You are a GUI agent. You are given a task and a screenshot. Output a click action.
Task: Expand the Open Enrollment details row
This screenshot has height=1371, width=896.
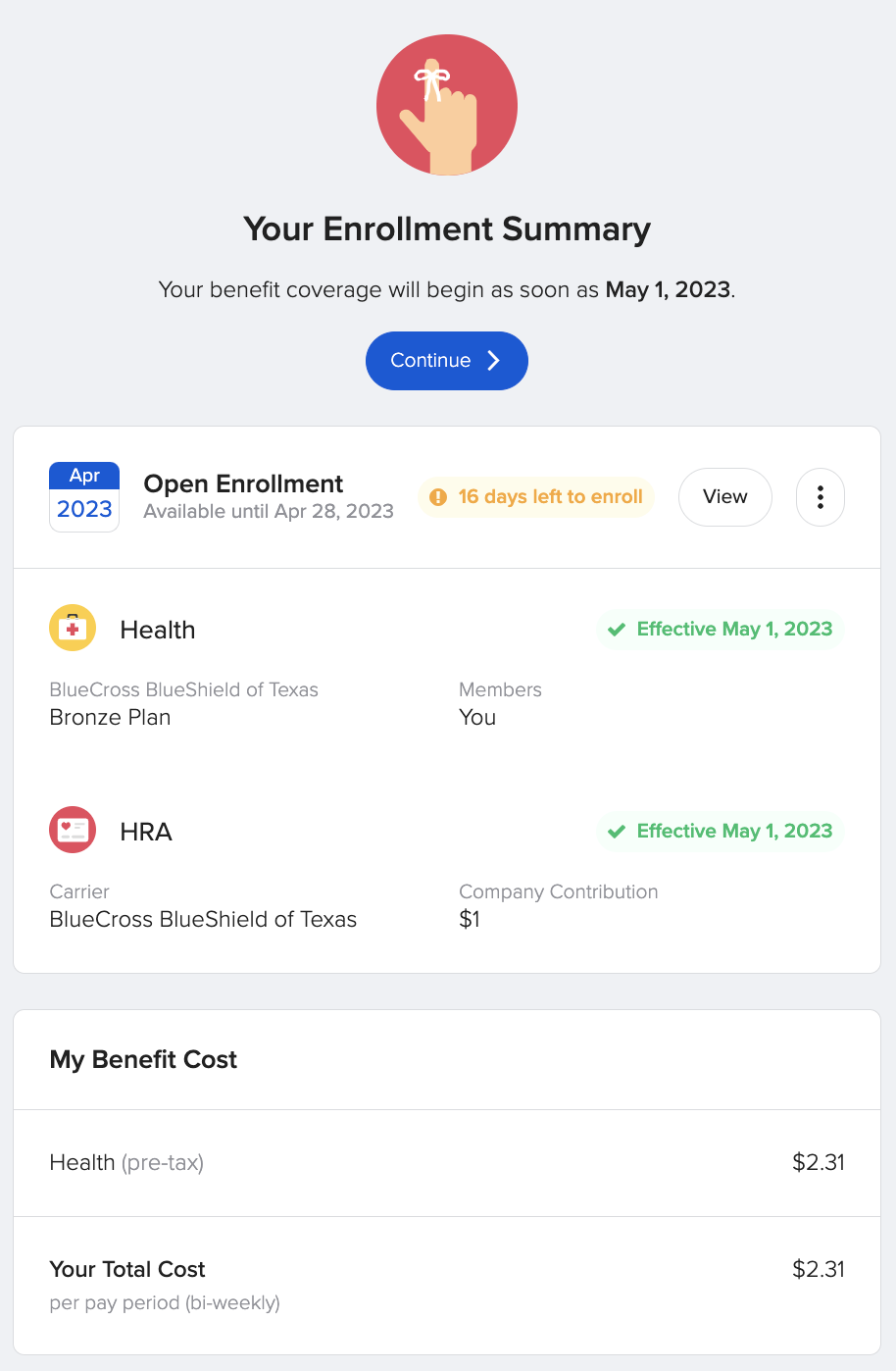click(x=243, y=483)
